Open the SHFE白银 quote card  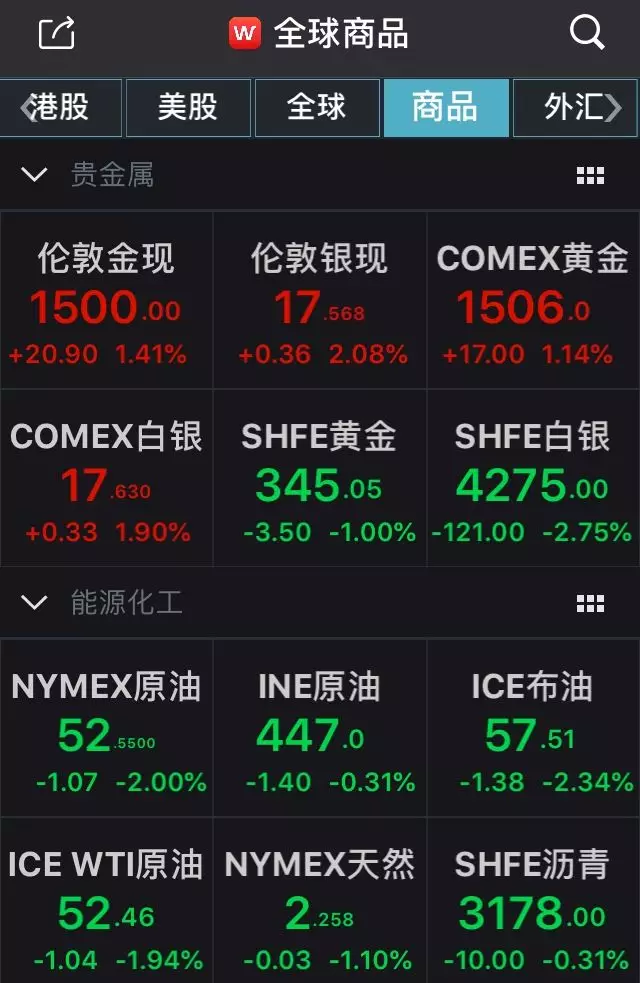pos(533,479)
